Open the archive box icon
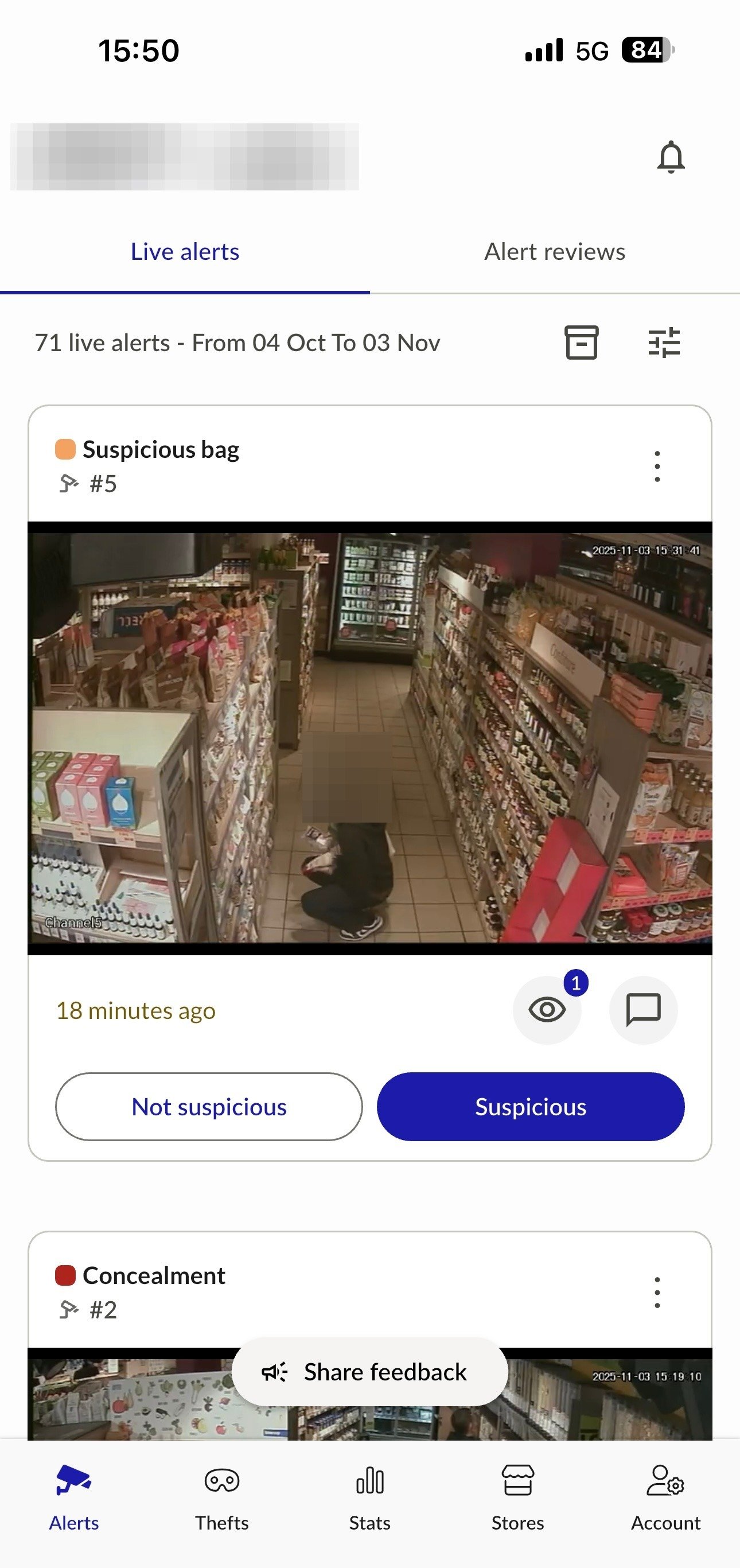The width and height of the screenshot is (740, 1568). pos(581,343)
